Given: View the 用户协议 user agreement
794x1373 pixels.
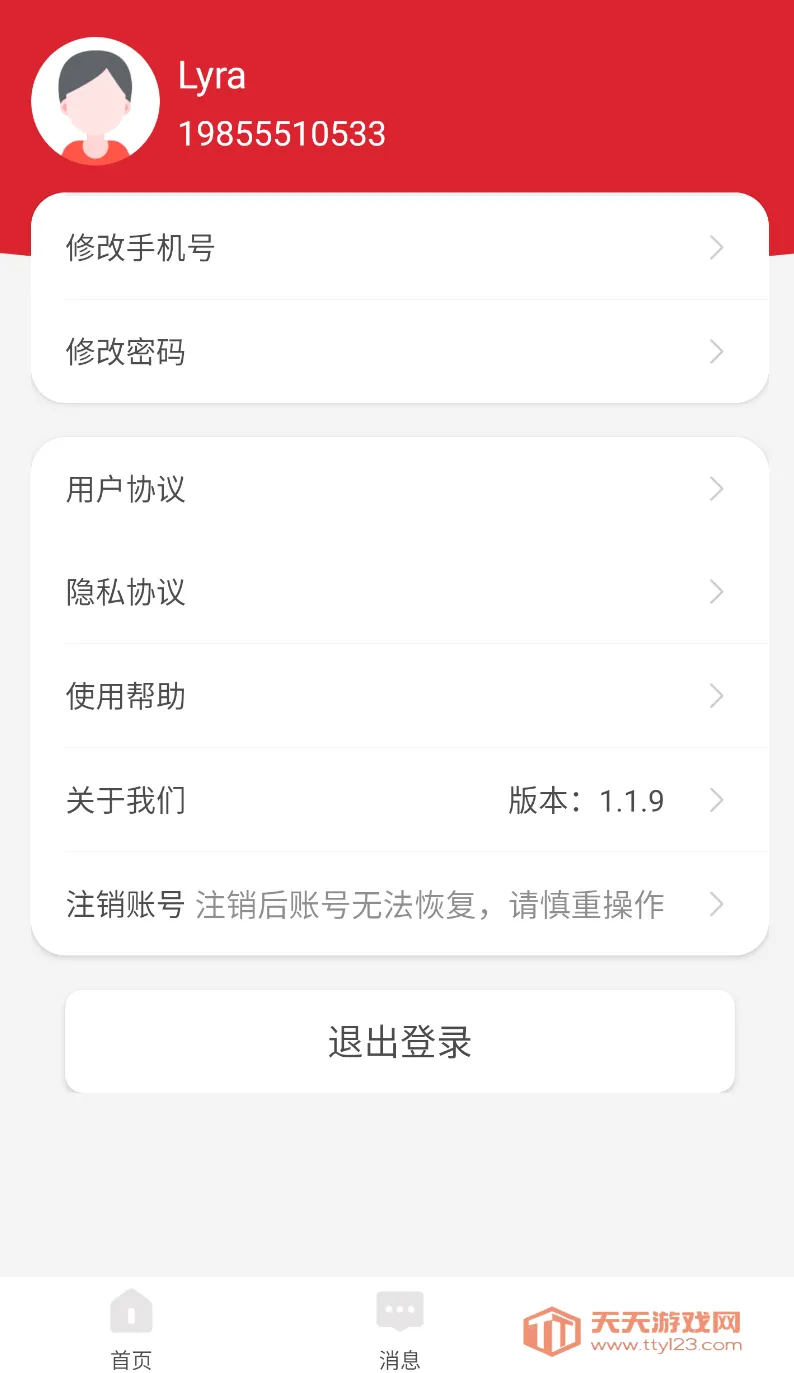Looking at the screenshot, I should click(398, 489).
